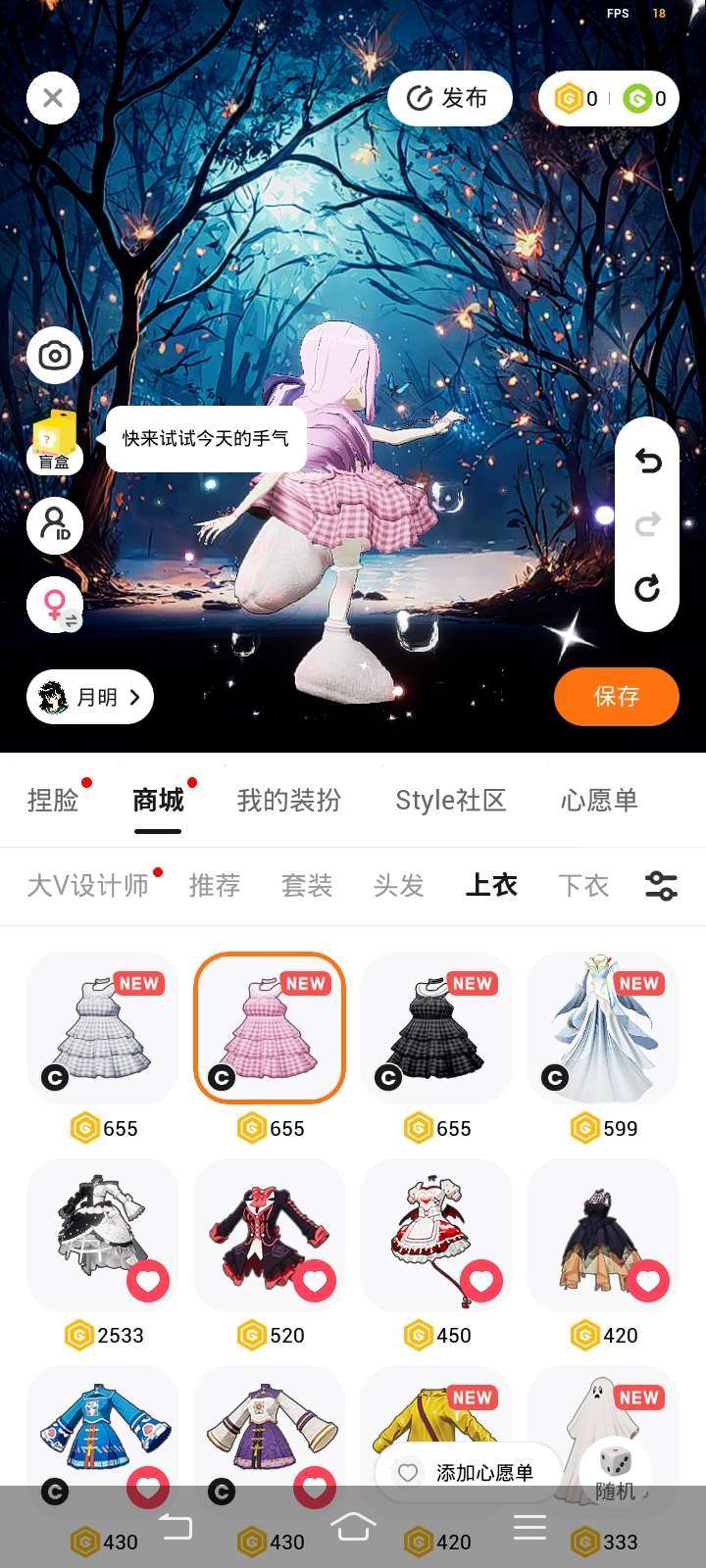Close the avatar dress-up editor
Viewport: 706px width, 1568px height.
(53, 98)
